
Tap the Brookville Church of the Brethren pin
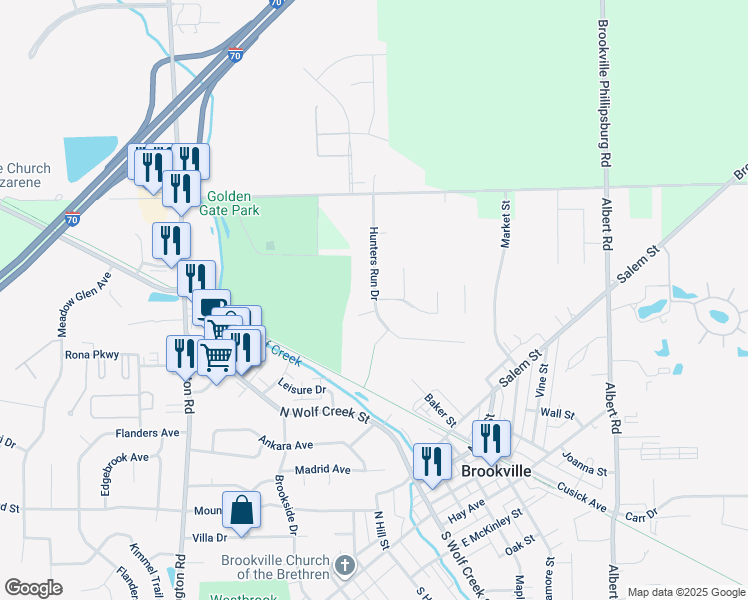(x=344, y=567)
